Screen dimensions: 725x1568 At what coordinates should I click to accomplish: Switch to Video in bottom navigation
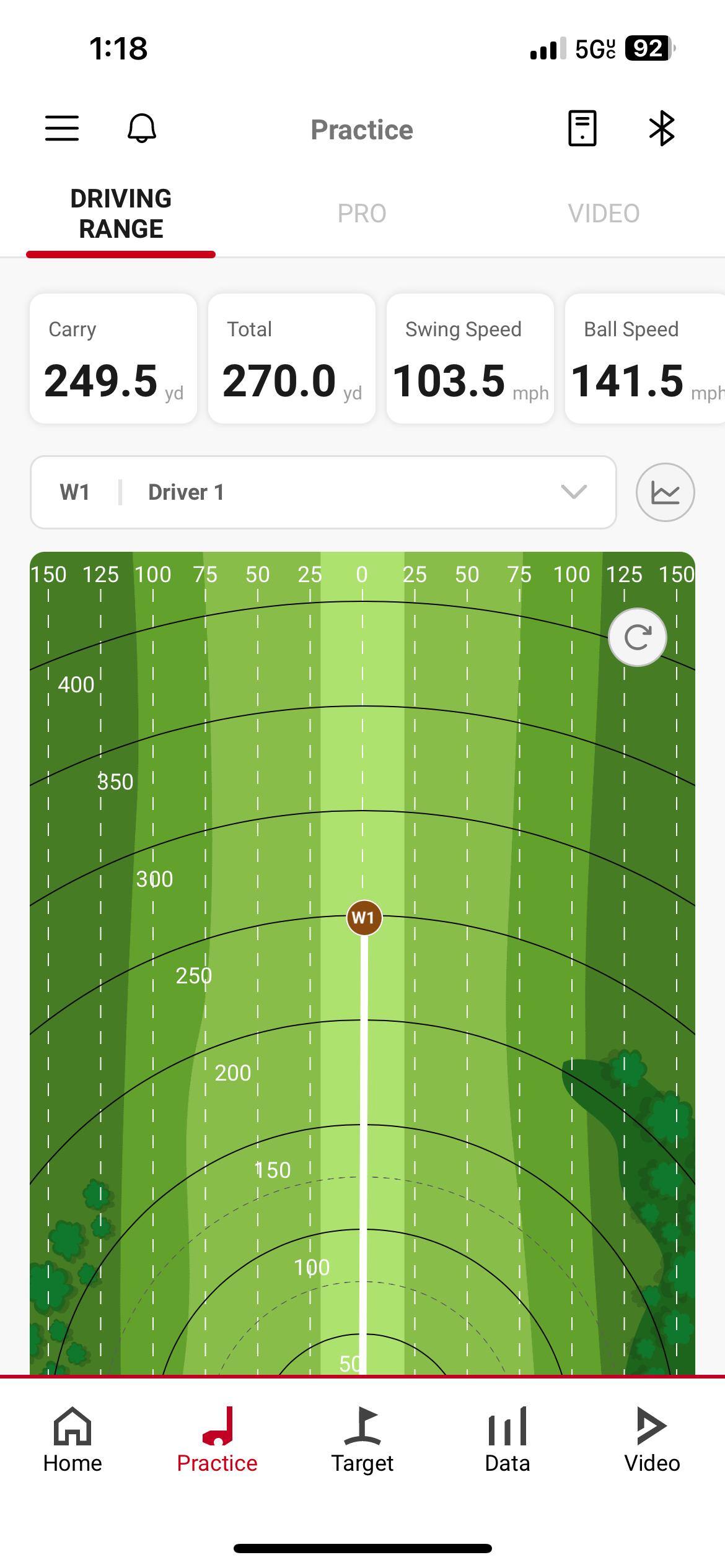click(x=652, y=1440)
